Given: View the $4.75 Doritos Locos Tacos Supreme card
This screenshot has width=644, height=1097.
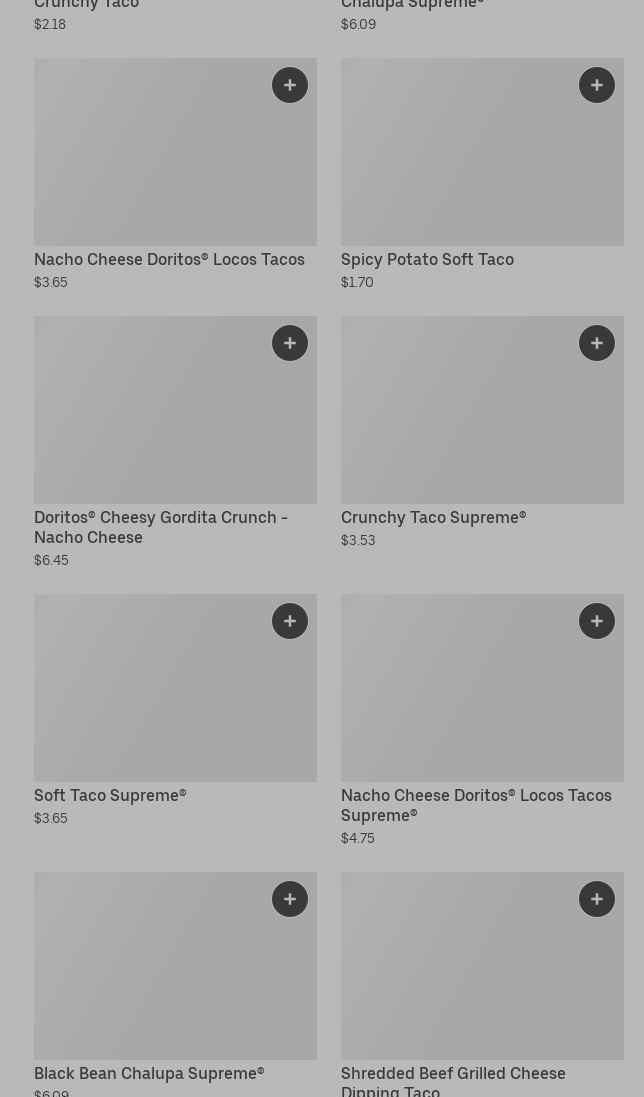Looking at the screenshot, I should pos(482,721).
